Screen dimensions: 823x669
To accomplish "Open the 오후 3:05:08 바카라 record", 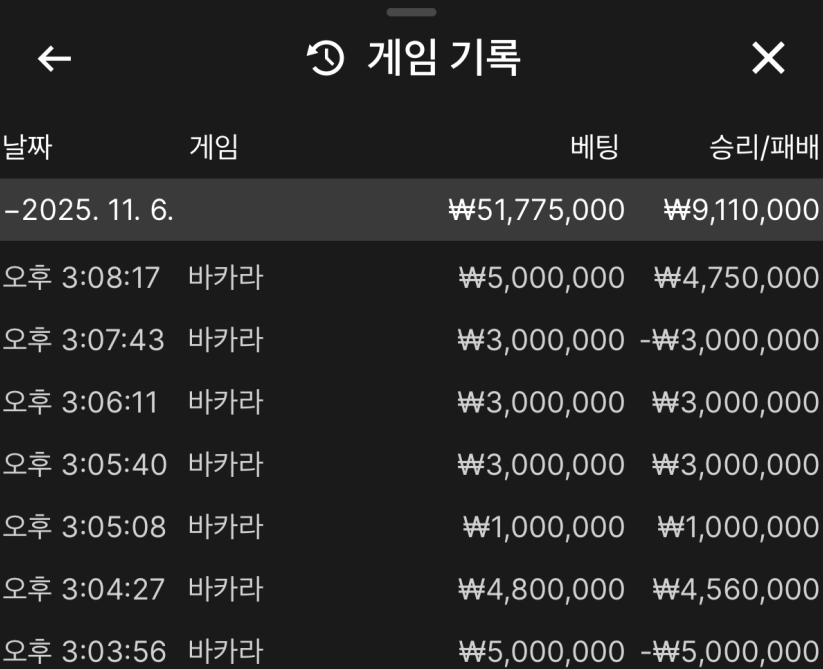I will pos(411,526).
